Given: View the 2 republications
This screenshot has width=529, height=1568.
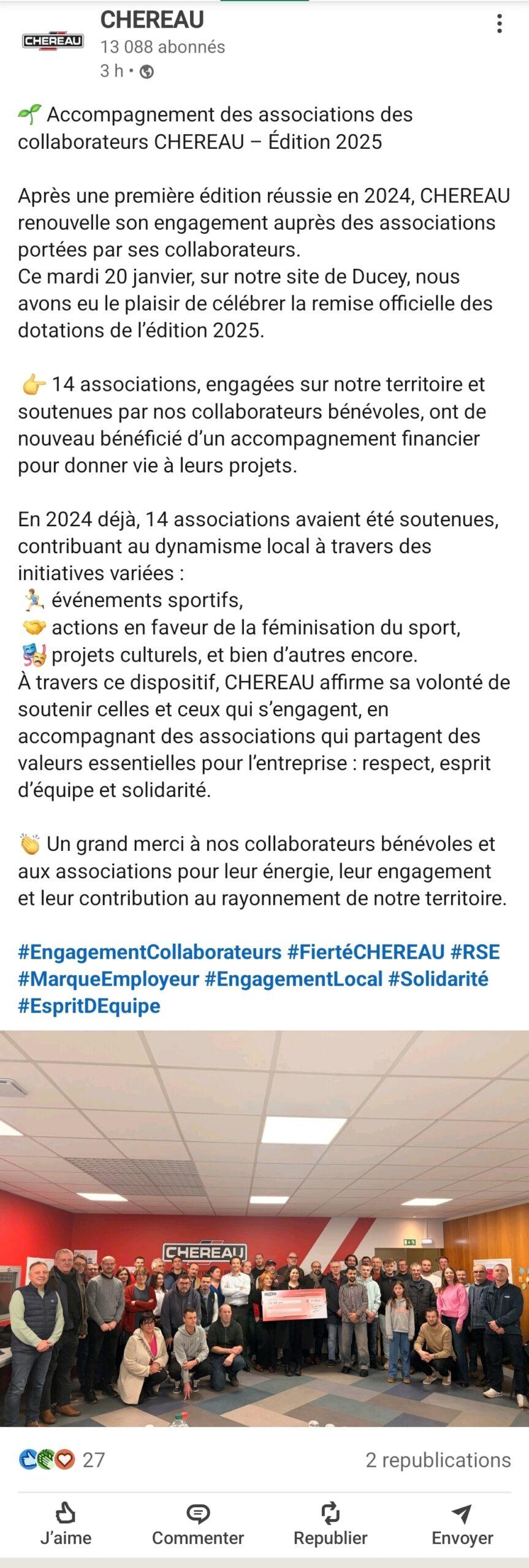Looking at the screenshot, I should [438, 1460].
